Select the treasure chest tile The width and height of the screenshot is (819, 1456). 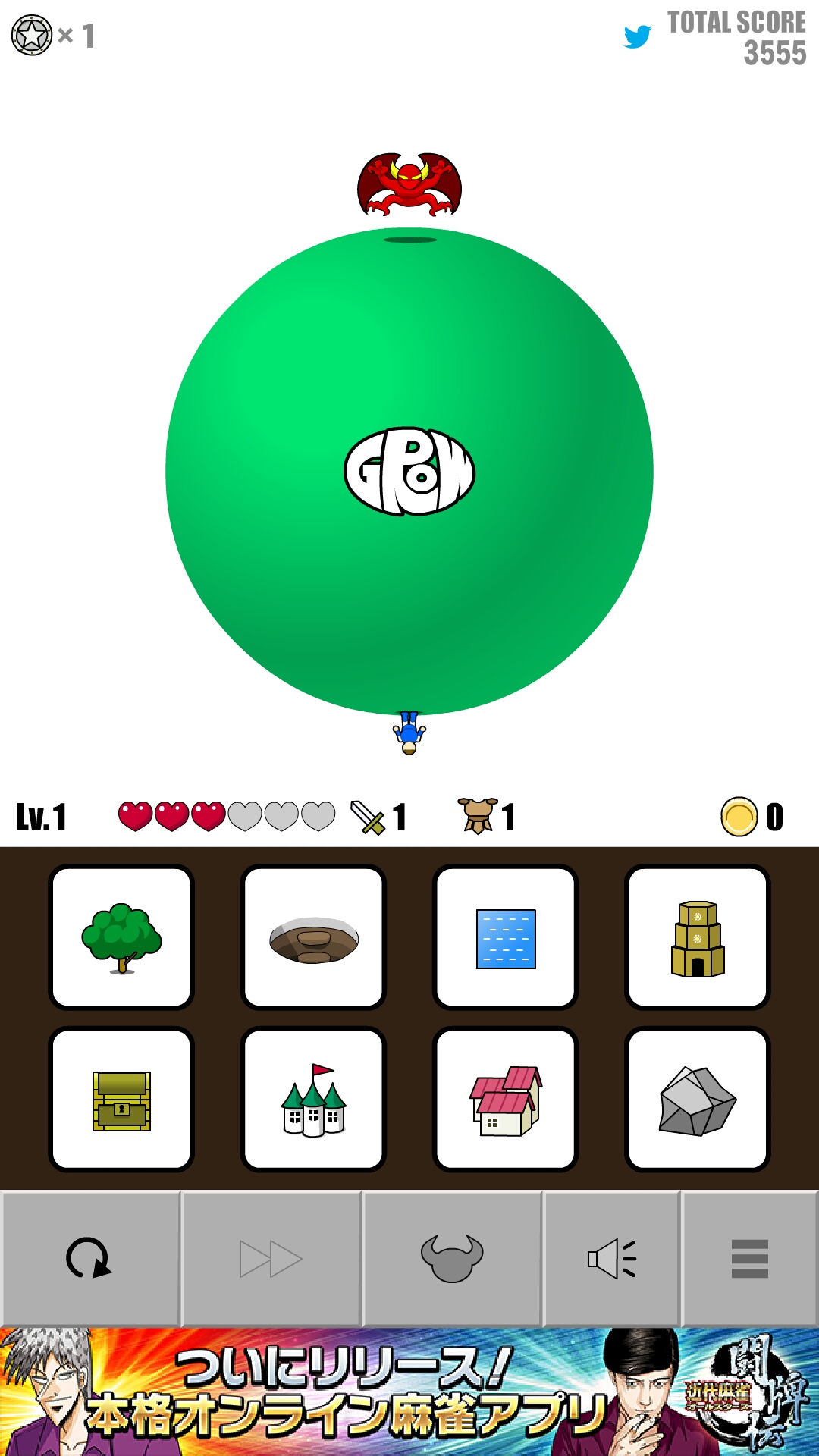pos(121,1100)
